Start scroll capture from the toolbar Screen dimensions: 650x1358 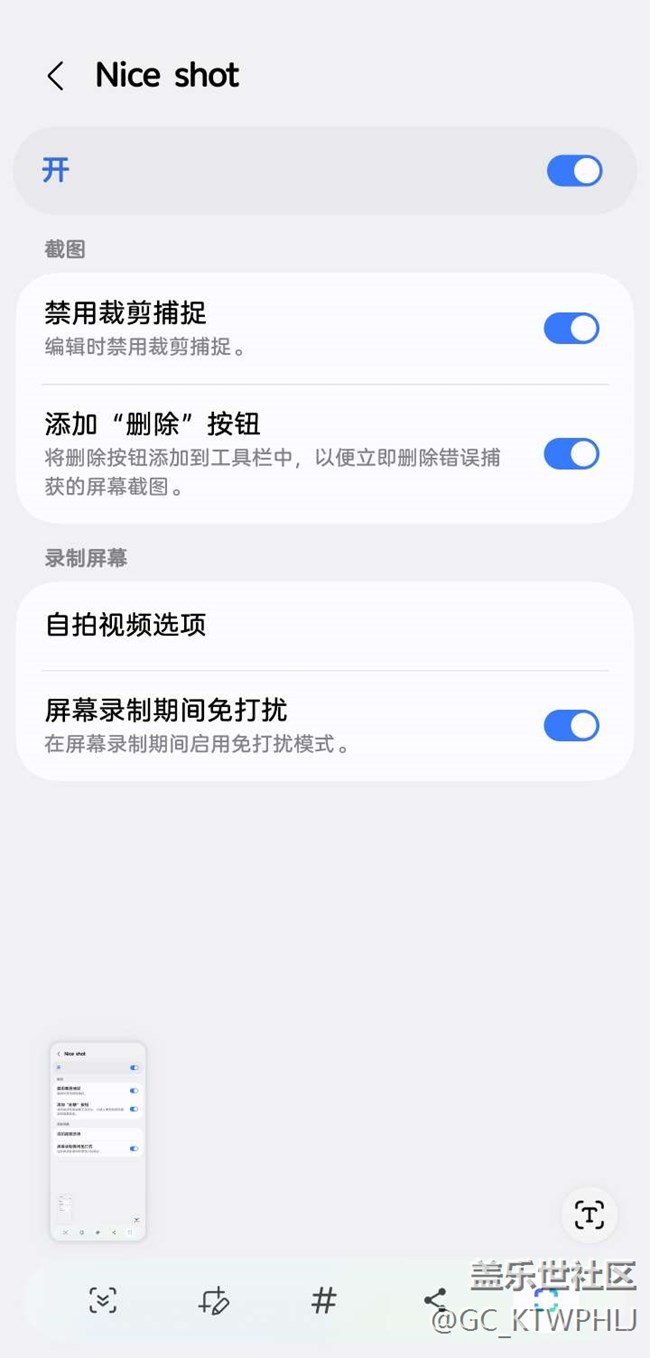(103, 1300)
